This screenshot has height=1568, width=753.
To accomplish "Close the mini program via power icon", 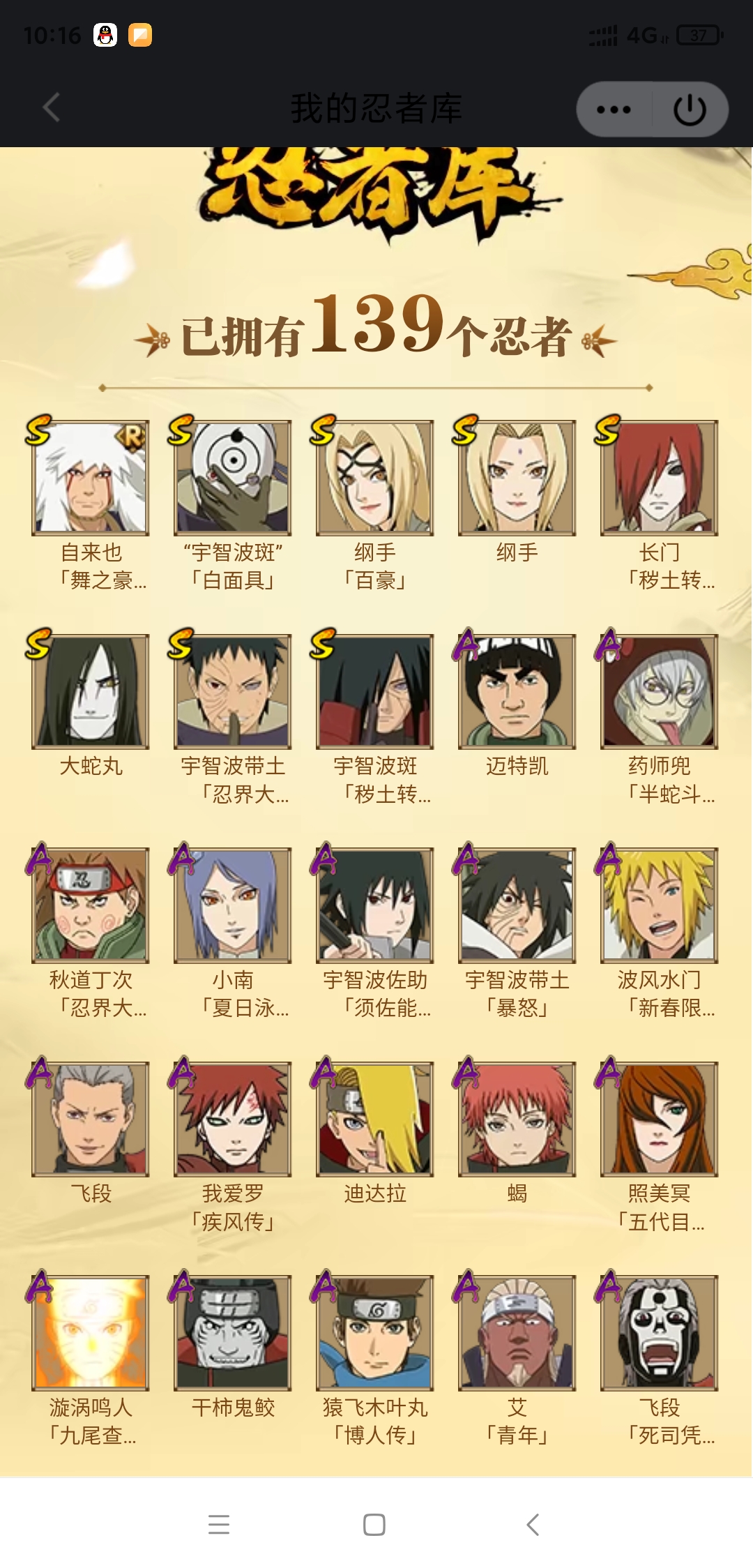I will point(690,110).
